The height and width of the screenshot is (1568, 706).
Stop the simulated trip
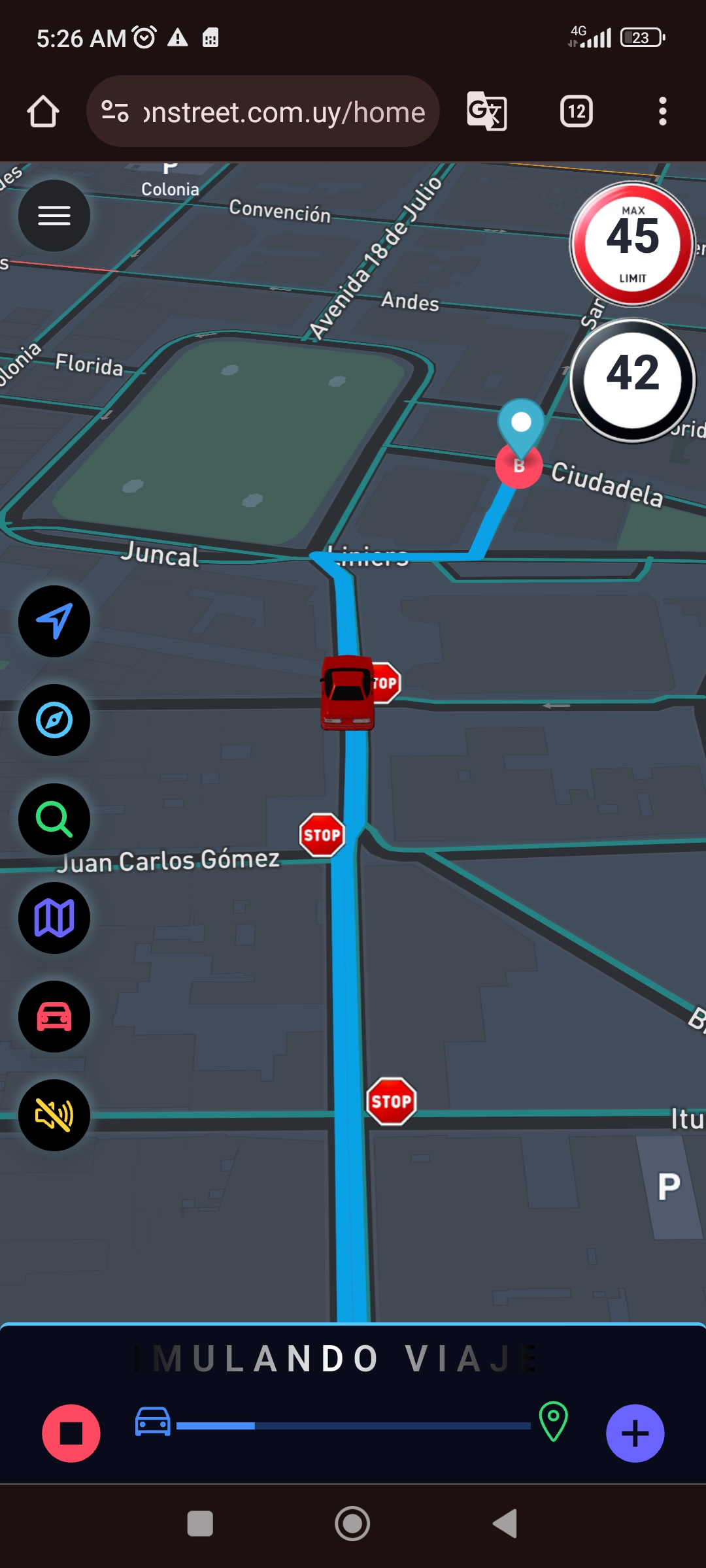pyautogui.click(x=71, y=1433)
